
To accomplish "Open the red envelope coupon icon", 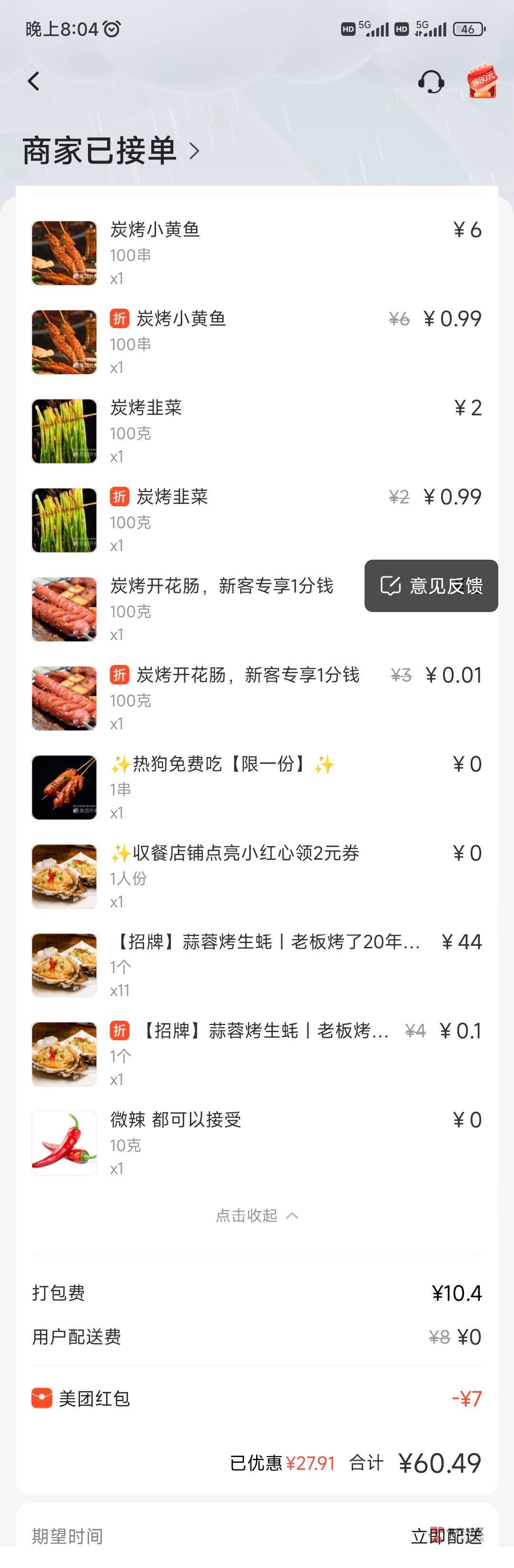I will click(x=482, y=81).
